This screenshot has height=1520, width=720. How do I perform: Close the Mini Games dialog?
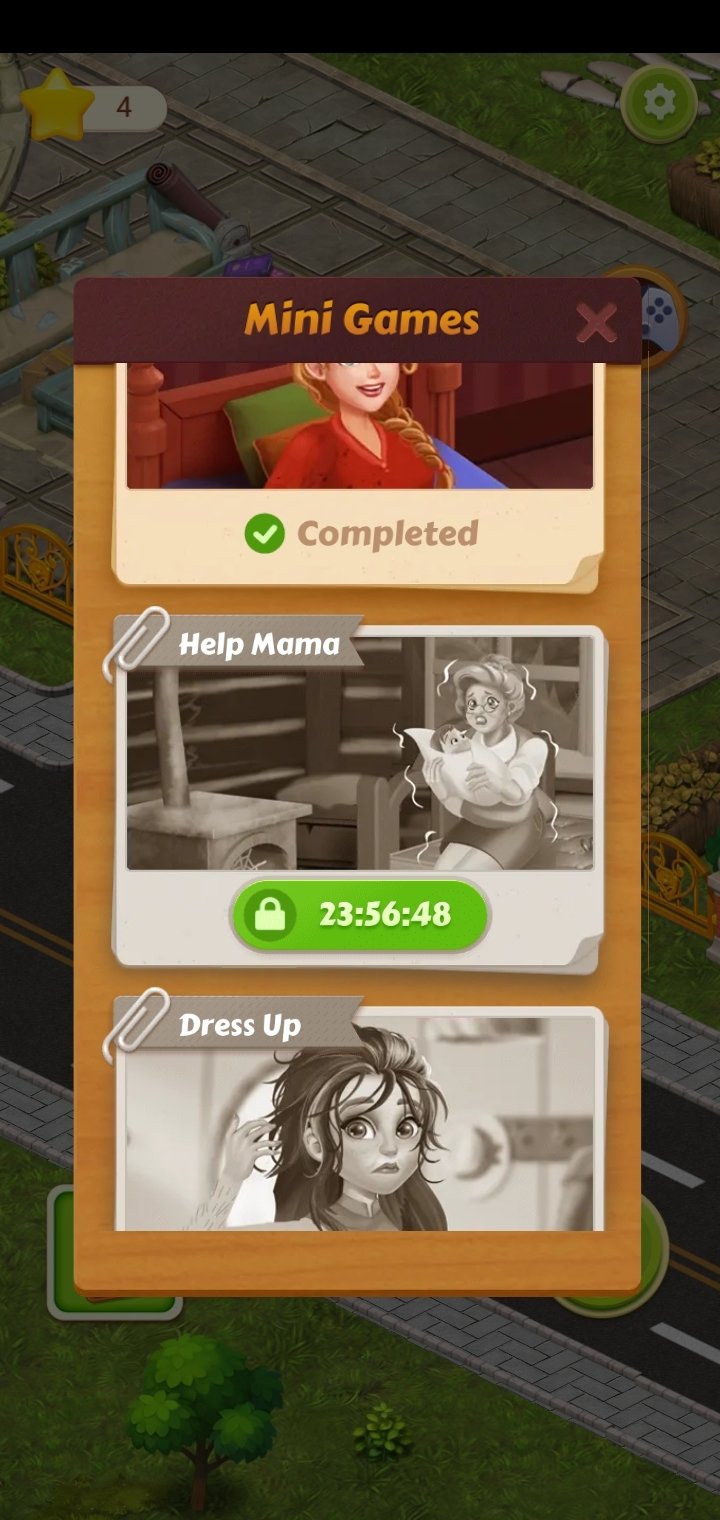point(597,322)
